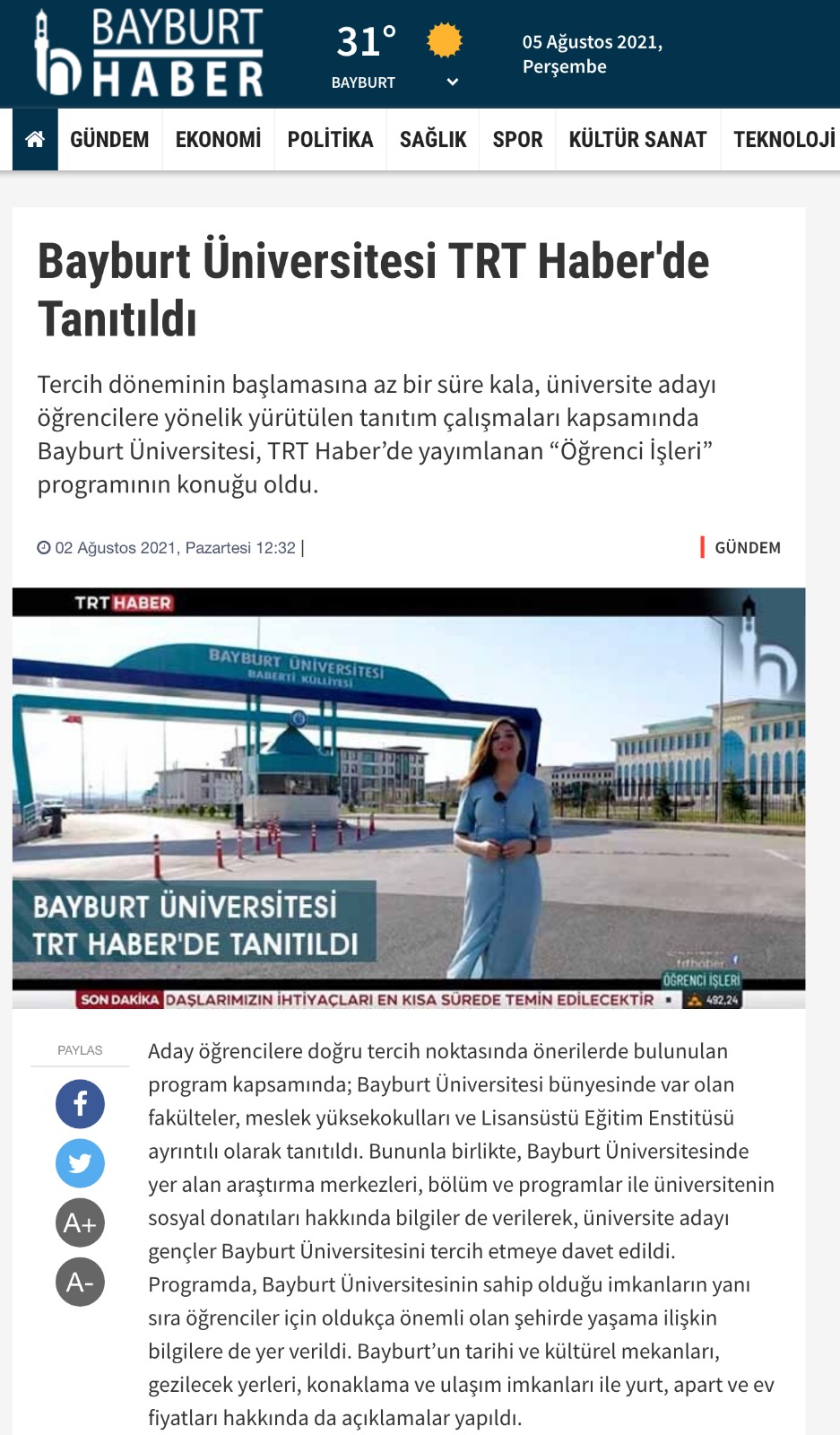The image size is (840, 1435).
Task: Share this article on Facebook
Action: [x=80, y=1103]
